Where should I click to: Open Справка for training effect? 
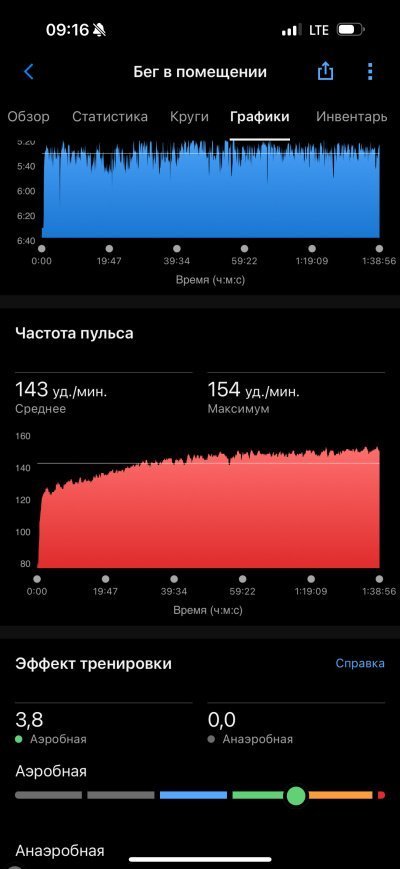pos(360,663)
